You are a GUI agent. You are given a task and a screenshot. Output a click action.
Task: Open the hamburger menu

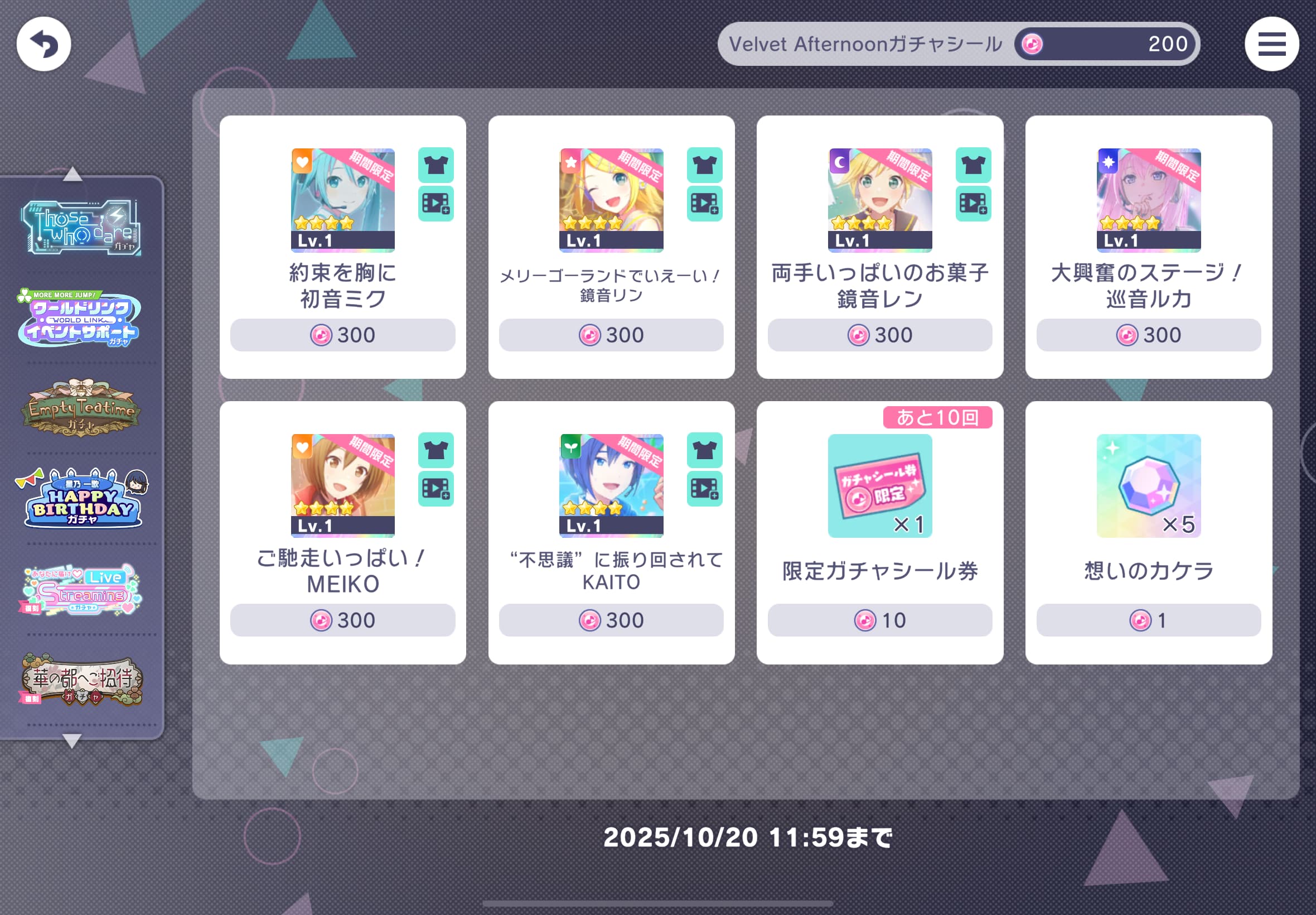[1271, 44]
